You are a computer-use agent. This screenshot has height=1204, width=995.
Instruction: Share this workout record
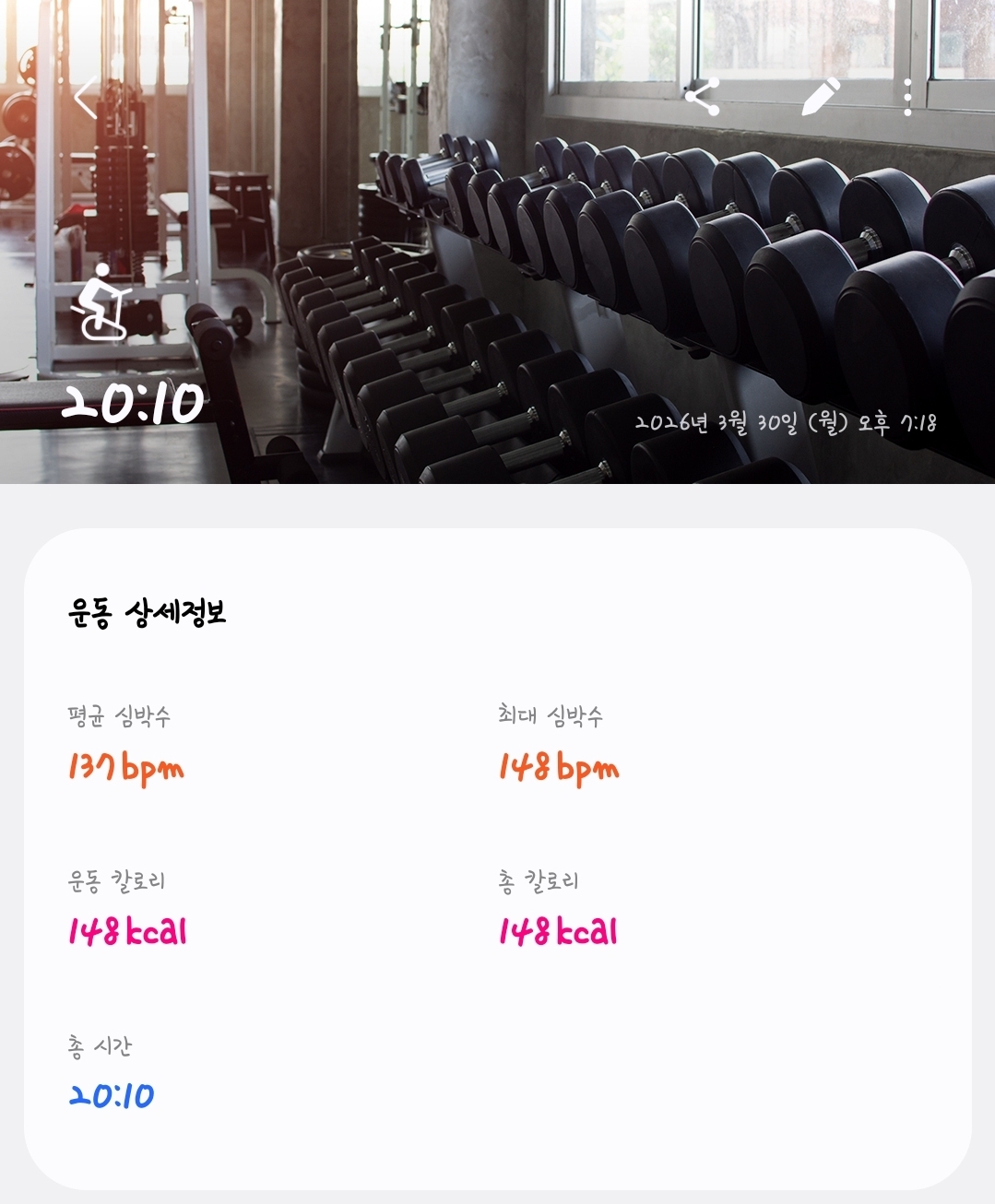click(x=703, y=97)
